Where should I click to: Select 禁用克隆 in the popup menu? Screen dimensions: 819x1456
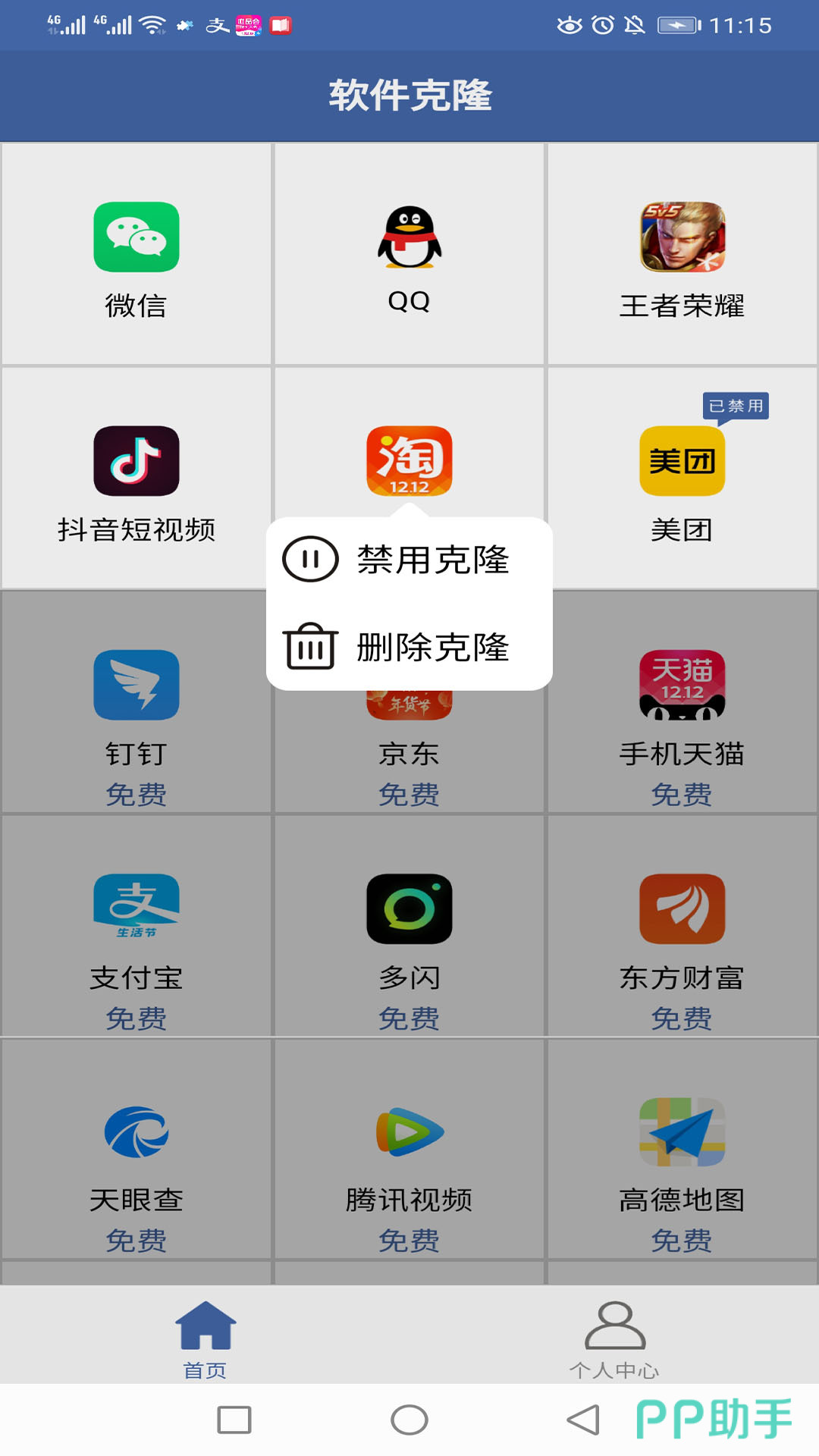tap(409, 560)
